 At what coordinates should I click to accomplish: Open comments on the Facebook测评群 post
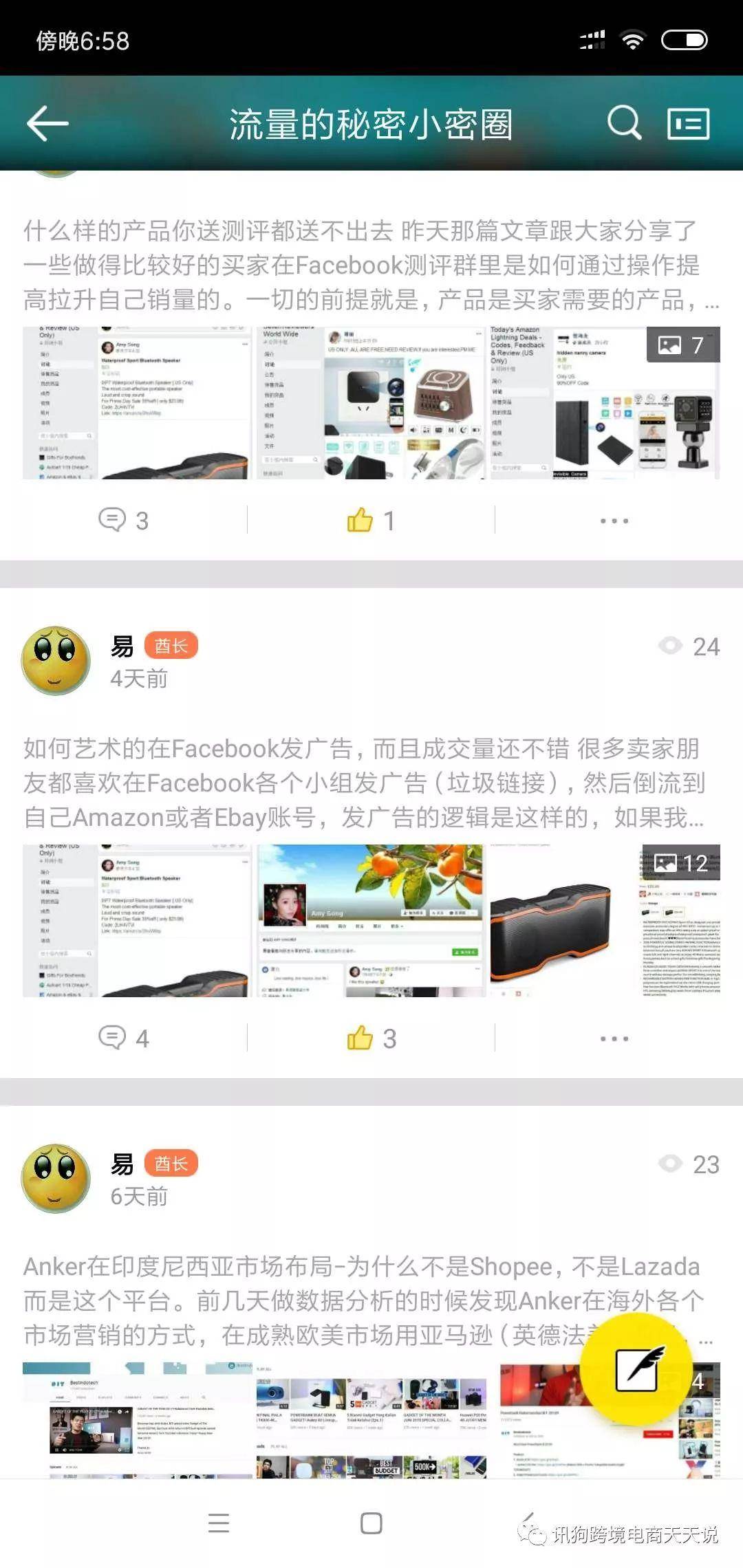(124, 521)
